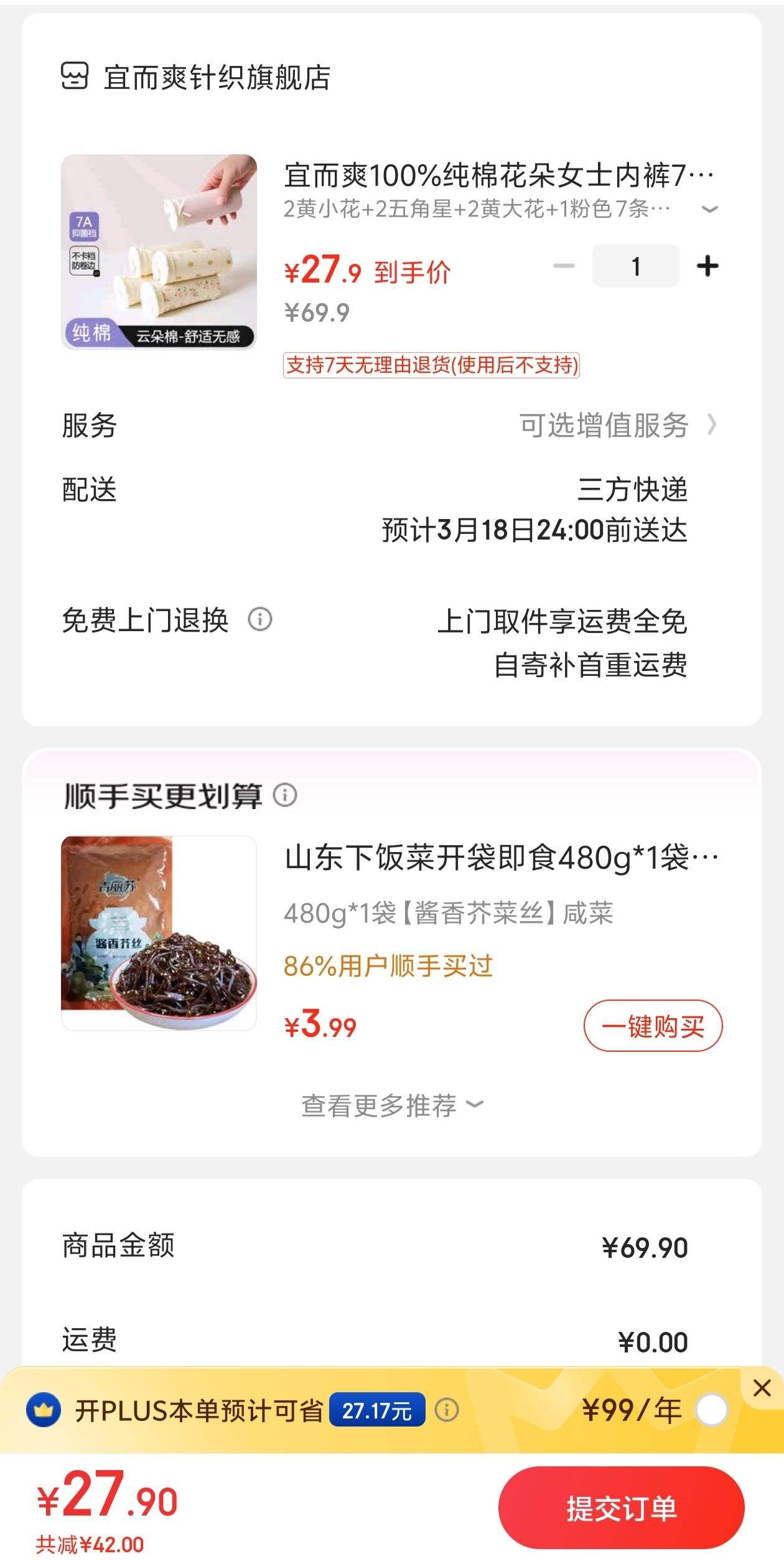Screen dimensions: 784x1561
Task: Open the info icon on PLUS savings banner
Action: pyautogui.click(x=446, y=1410)
